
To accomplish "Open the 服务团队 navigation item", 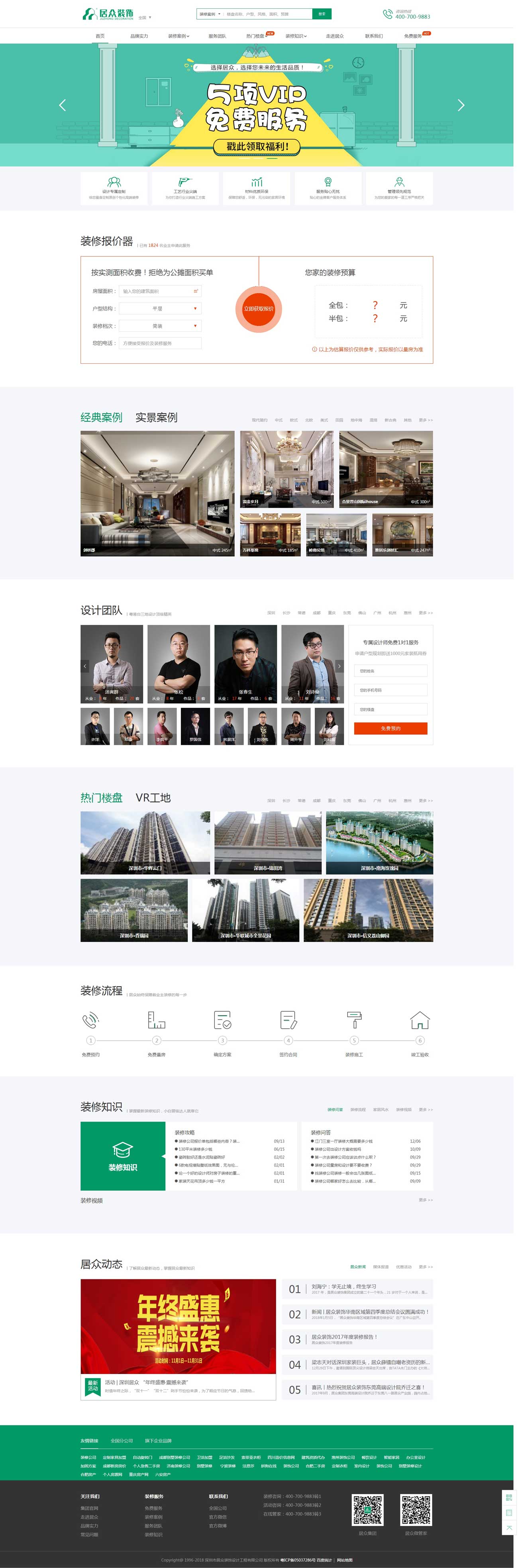I will point(217,37).
